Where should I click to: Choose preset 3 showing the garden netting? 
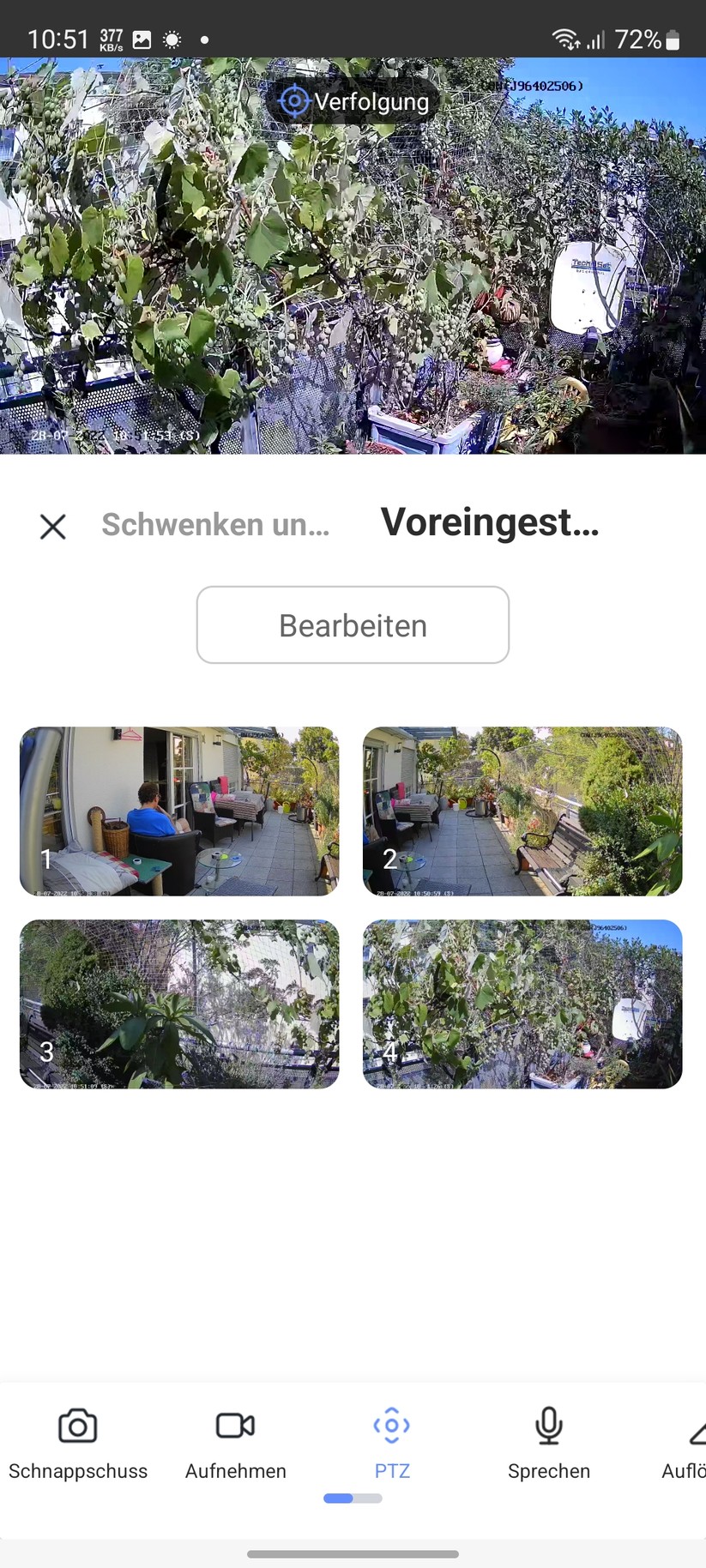[x=178, y=1004]
